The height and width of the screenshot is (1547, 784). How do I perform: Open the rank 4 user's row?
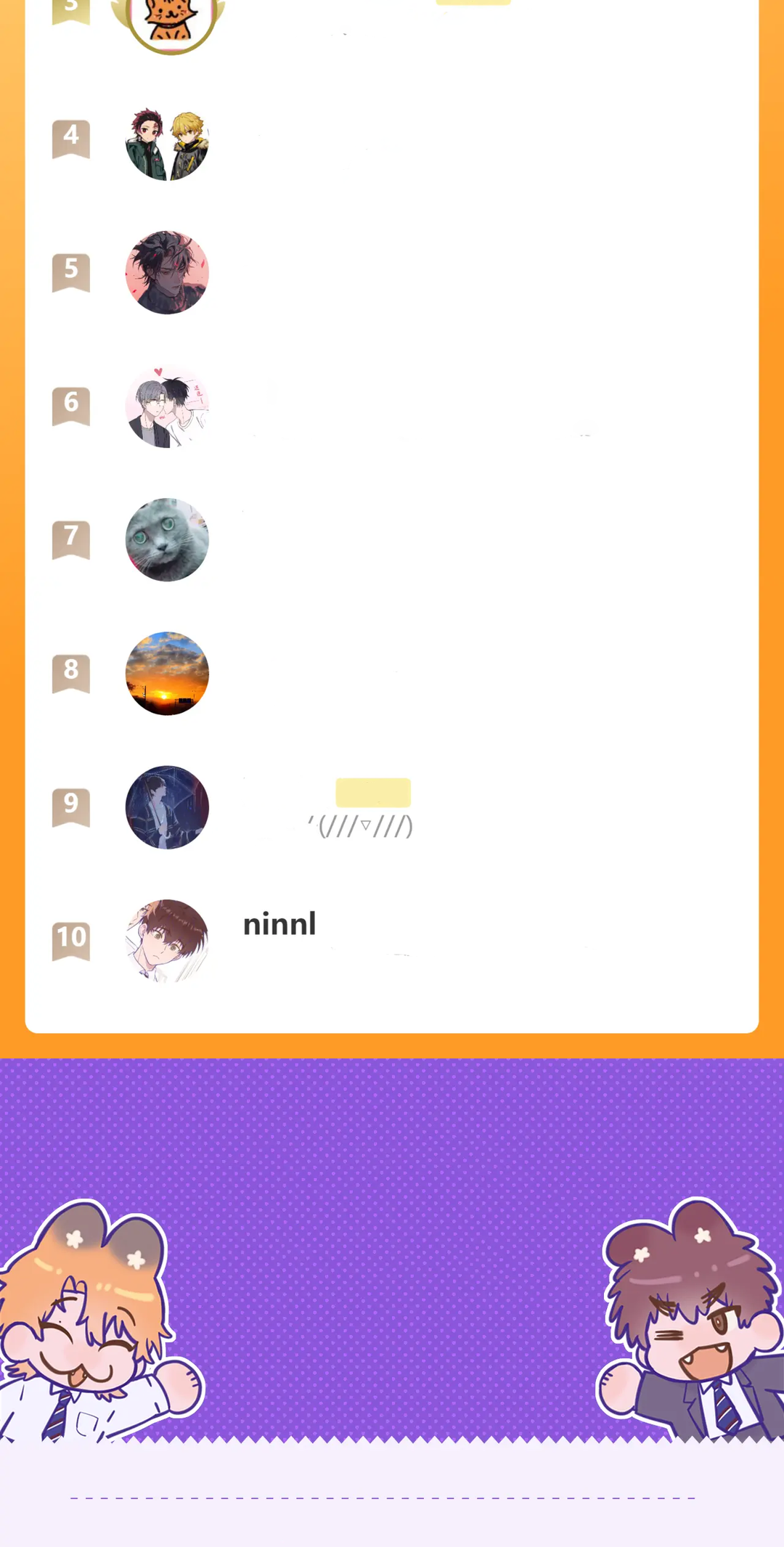pyautogui.click(x=392, y=139)
